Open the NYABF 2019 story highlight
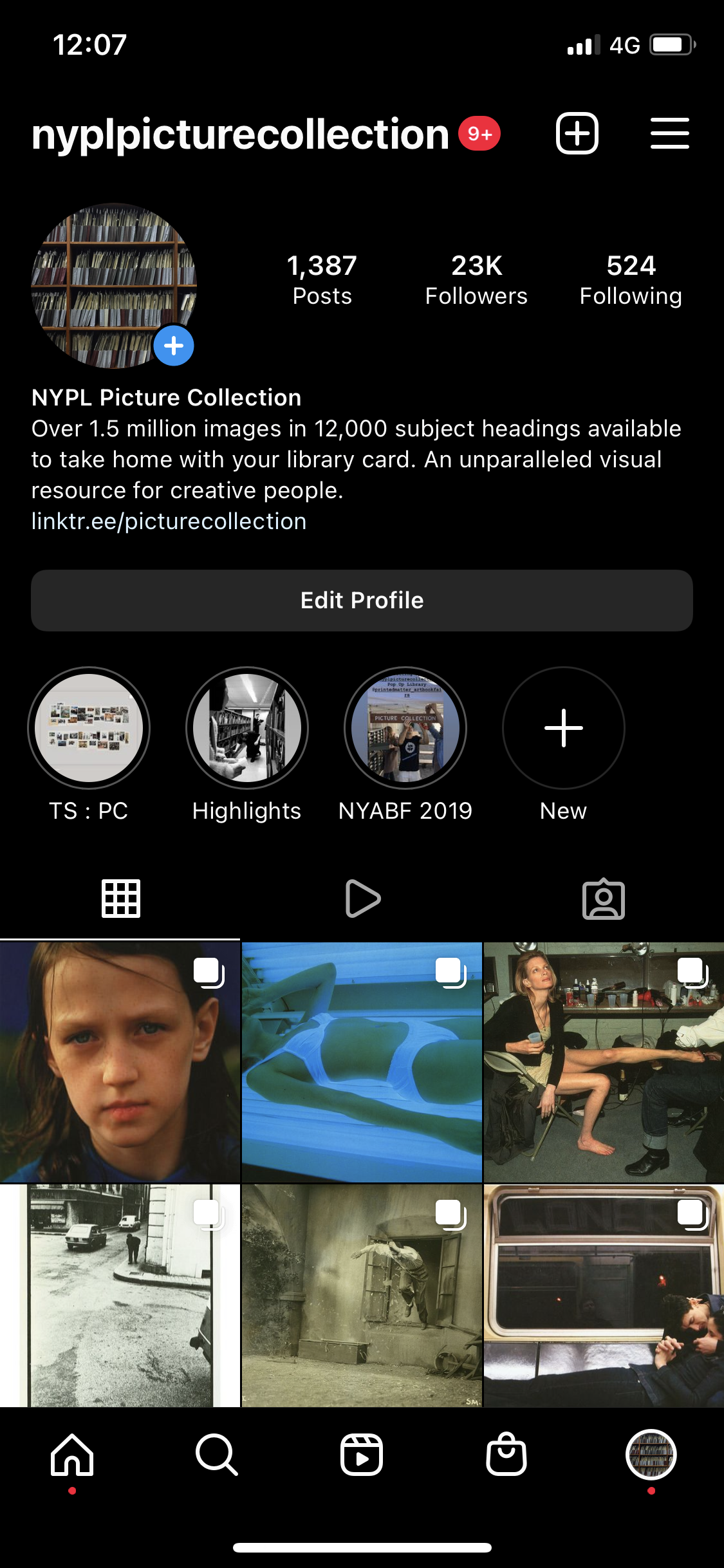The height and width of the screenshot is (1568, 724). pos(405,728)
